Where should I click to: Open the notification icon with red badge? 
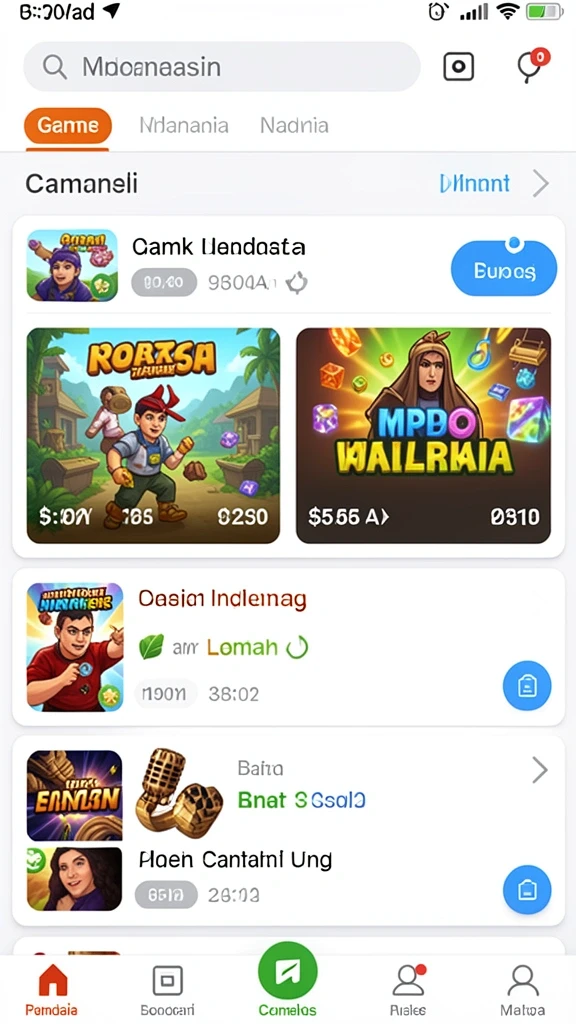(532, 66)
